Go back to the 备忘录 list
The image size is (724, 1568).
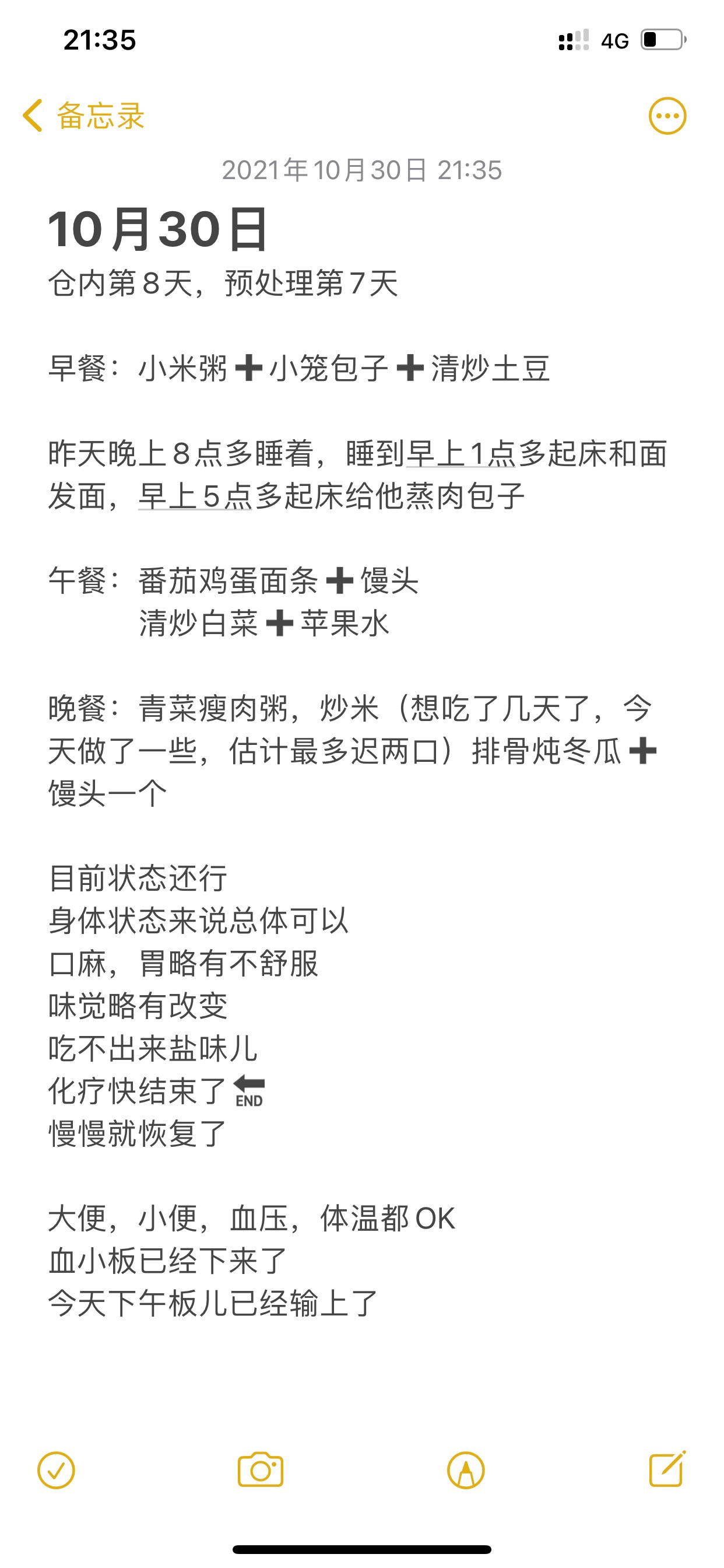click(x=84, y=116)
